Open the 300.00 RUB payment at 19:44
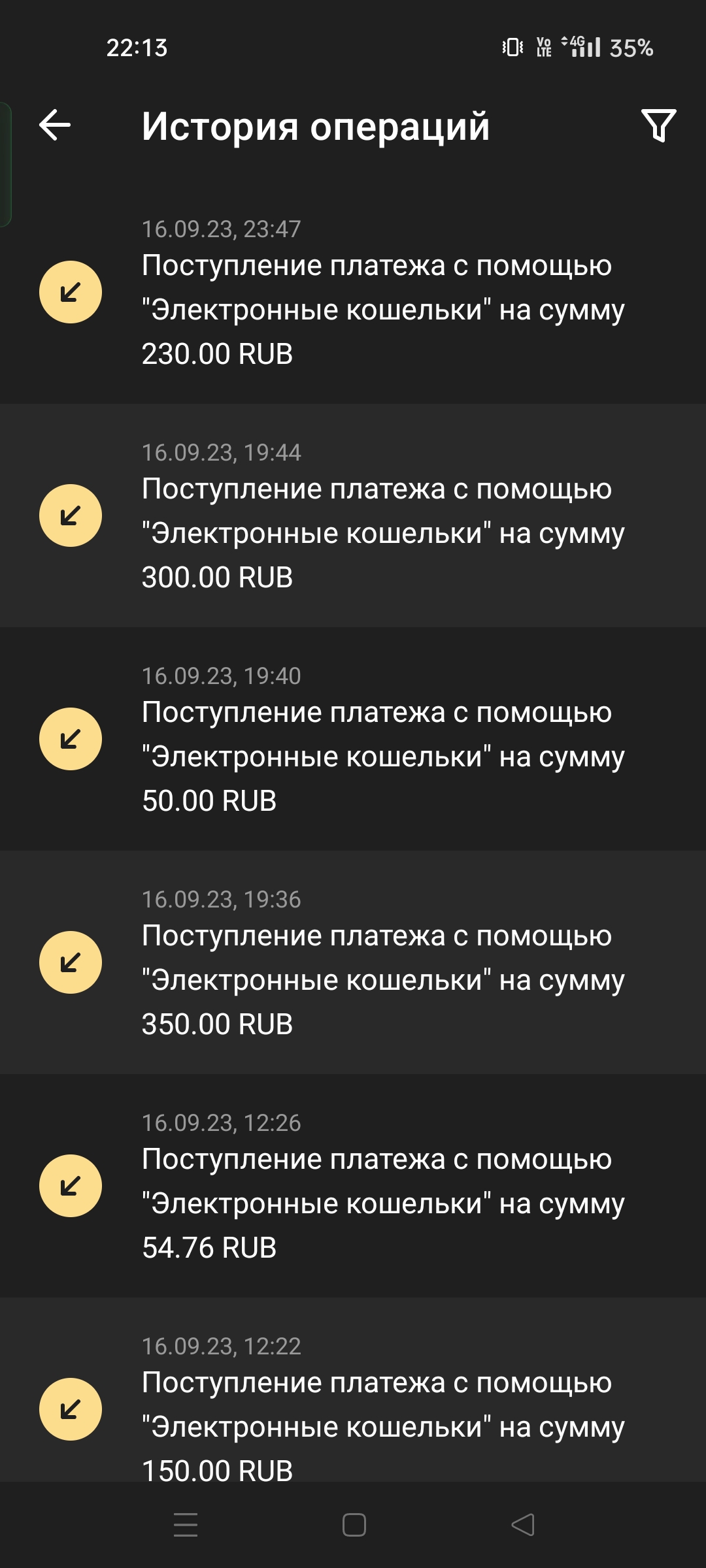 tap(353, 515)
